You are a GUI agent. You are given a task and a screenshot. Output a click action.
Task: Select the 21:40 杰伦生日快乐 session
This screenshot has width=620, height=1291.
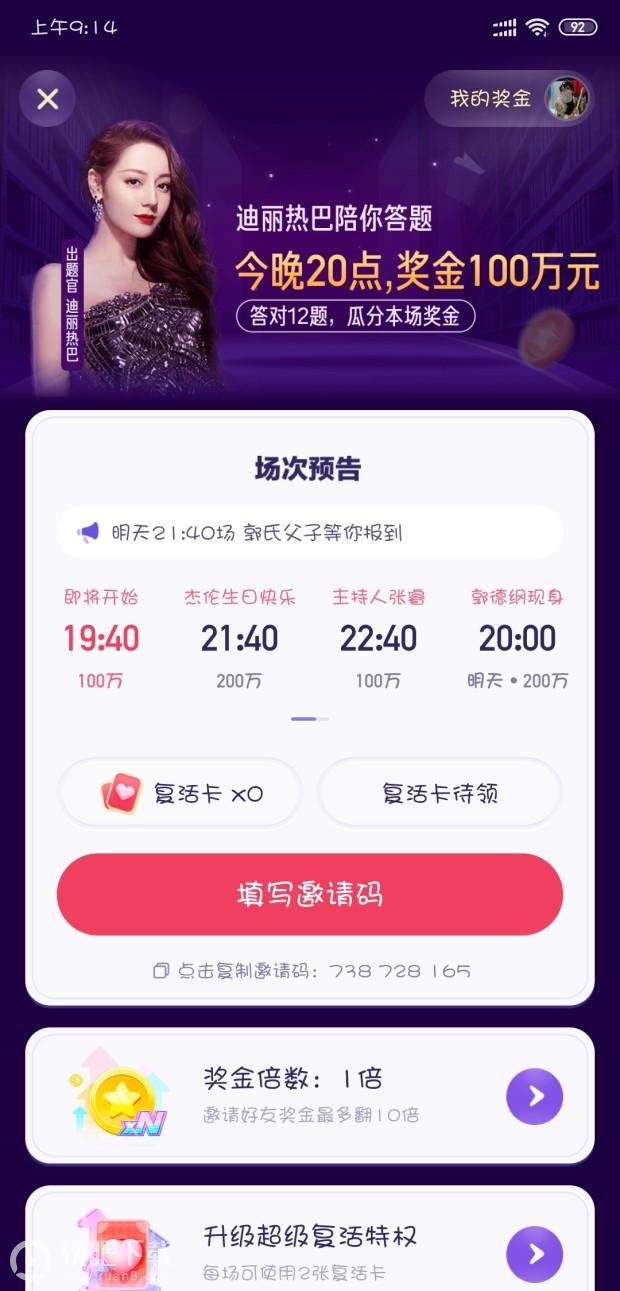tap(240, 639)
